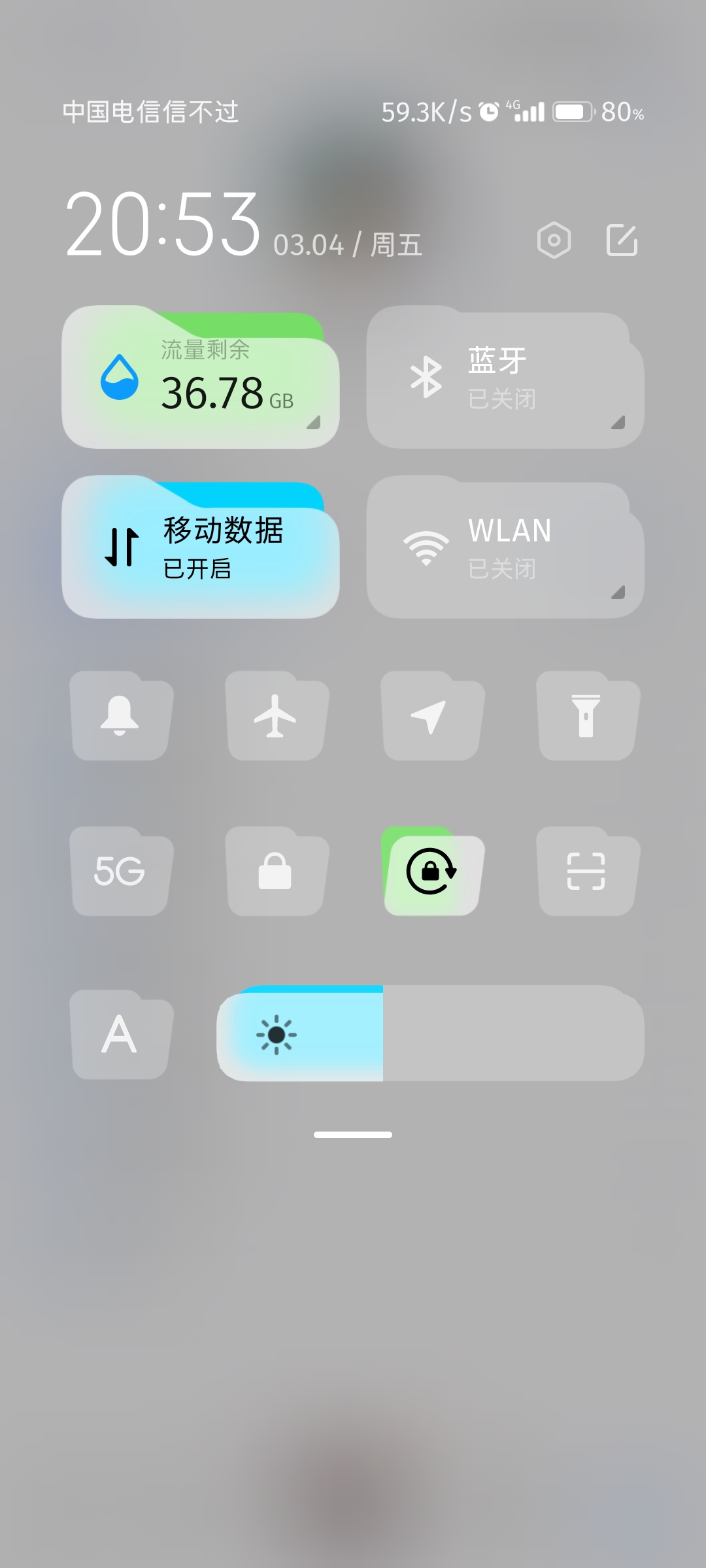
Task: Toggle the 5G network tile
Action: [x=121, y=872]
